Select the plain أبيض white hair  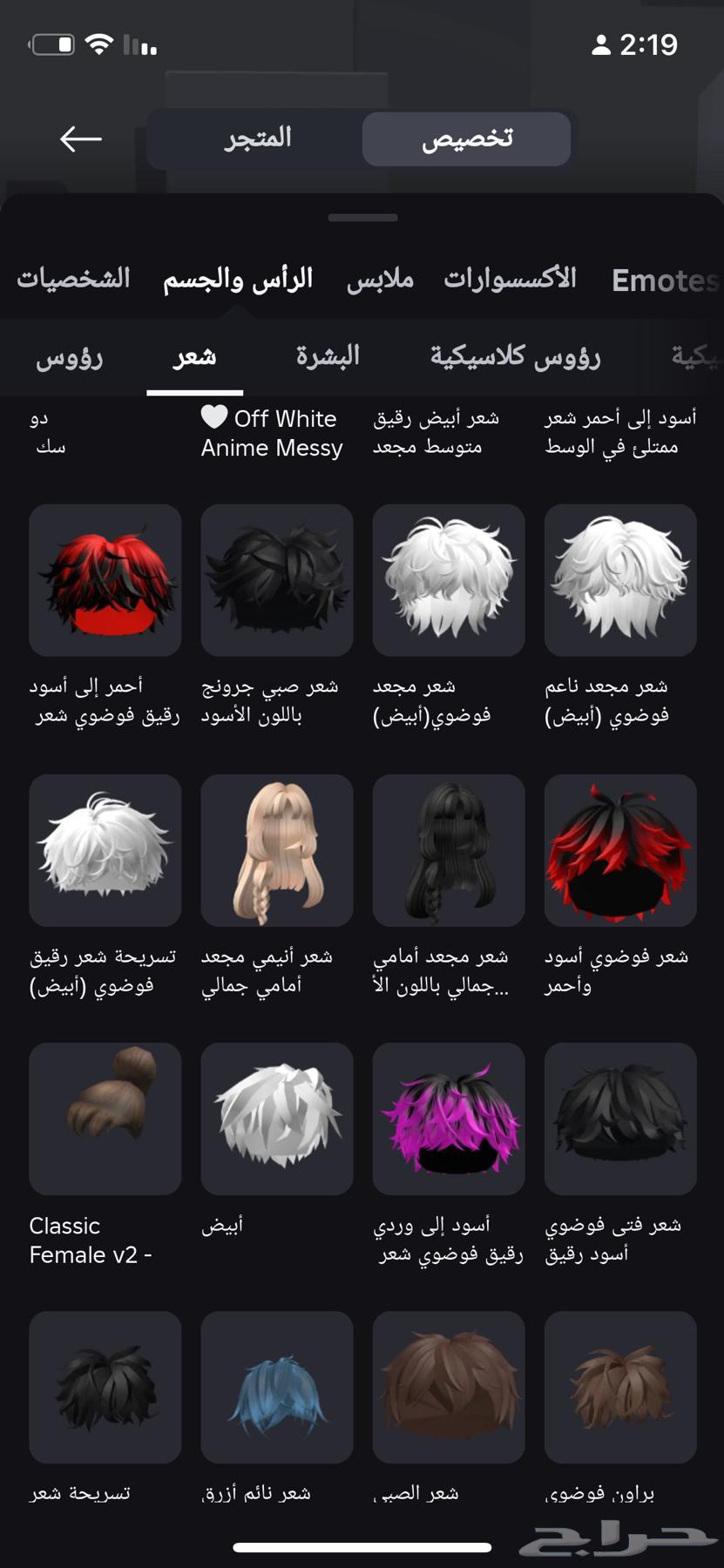click(276, 1119)
